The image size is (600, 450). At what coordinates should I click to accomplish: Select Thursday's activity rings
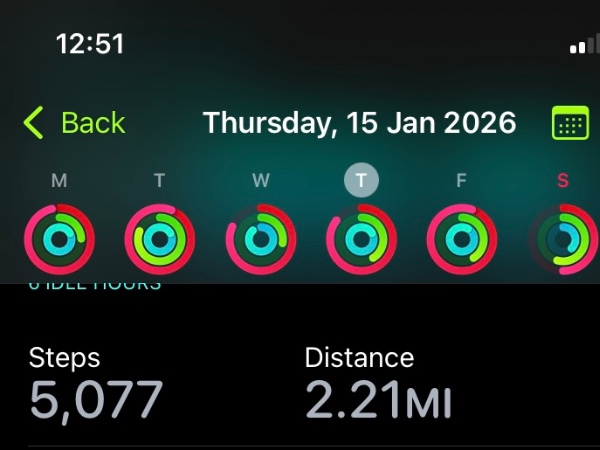[361, 240]
